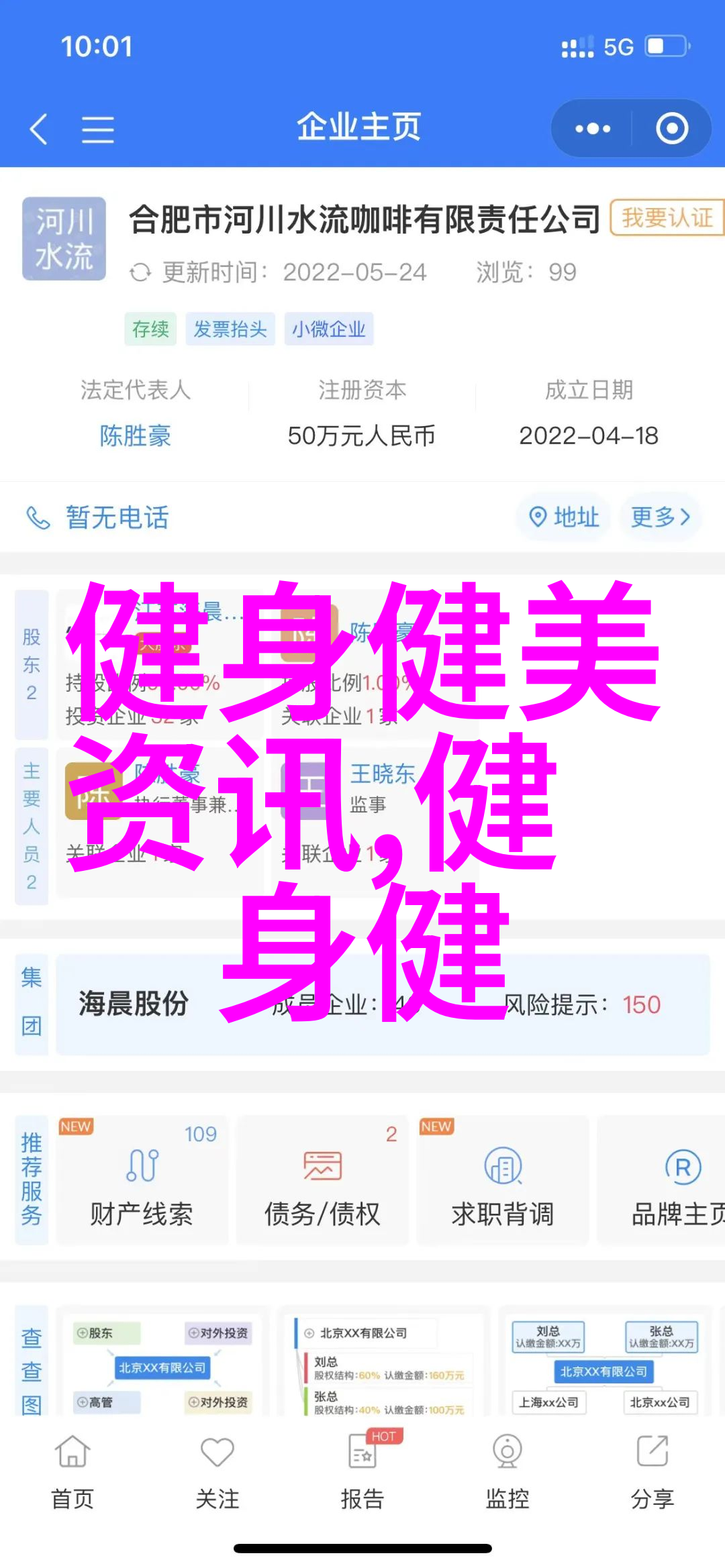
Task: Open the company 地址 button
Action: tap(564, 517)
